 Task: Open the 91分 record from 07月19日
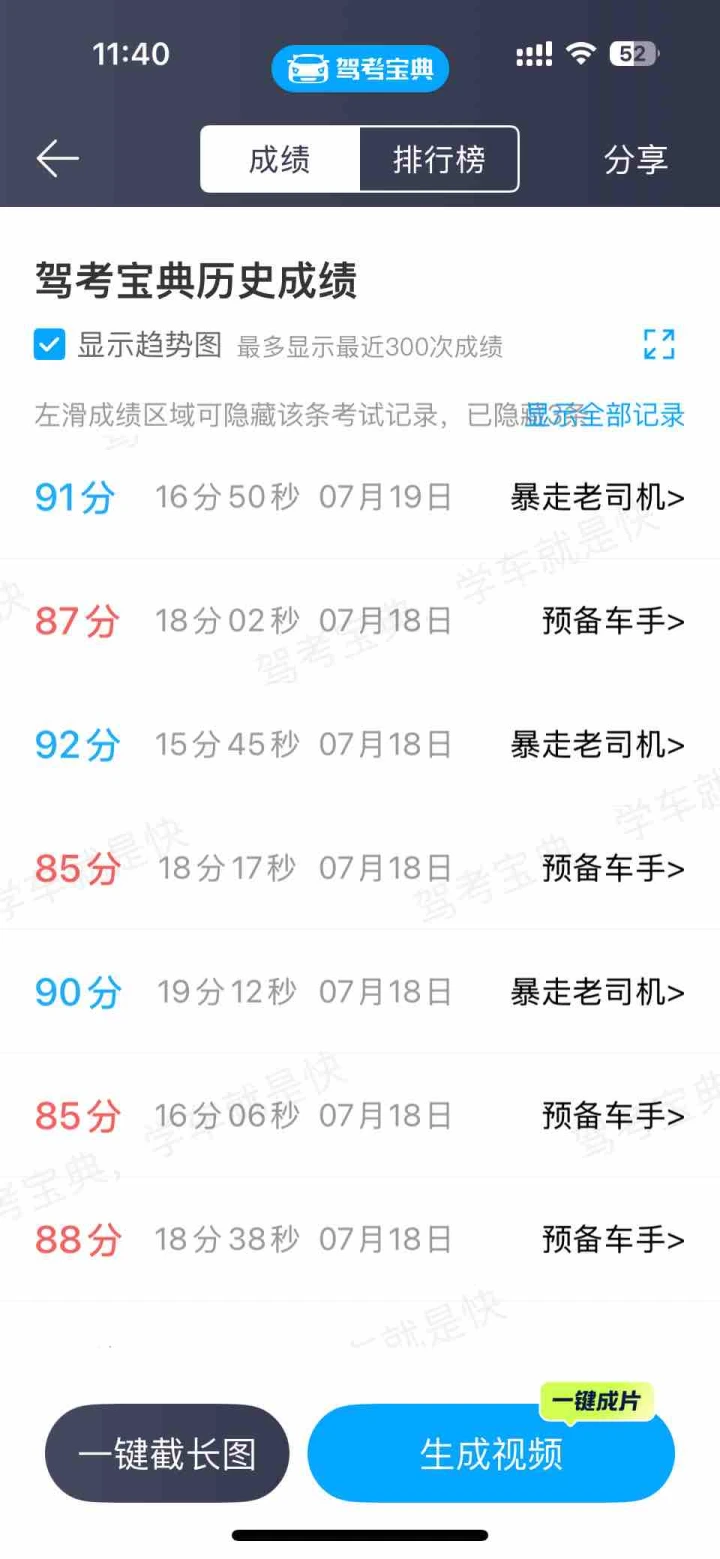(x=360, y=497)
